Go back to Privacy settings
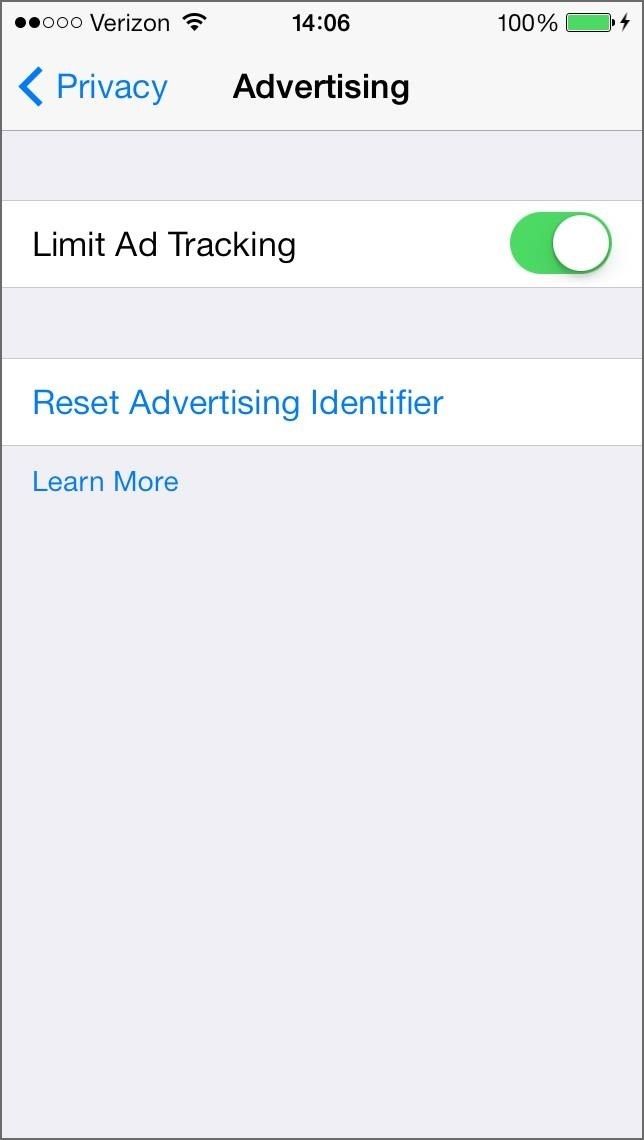This screenshot has height=1140, width=644. pyautogui.click(x=92, y=87)
